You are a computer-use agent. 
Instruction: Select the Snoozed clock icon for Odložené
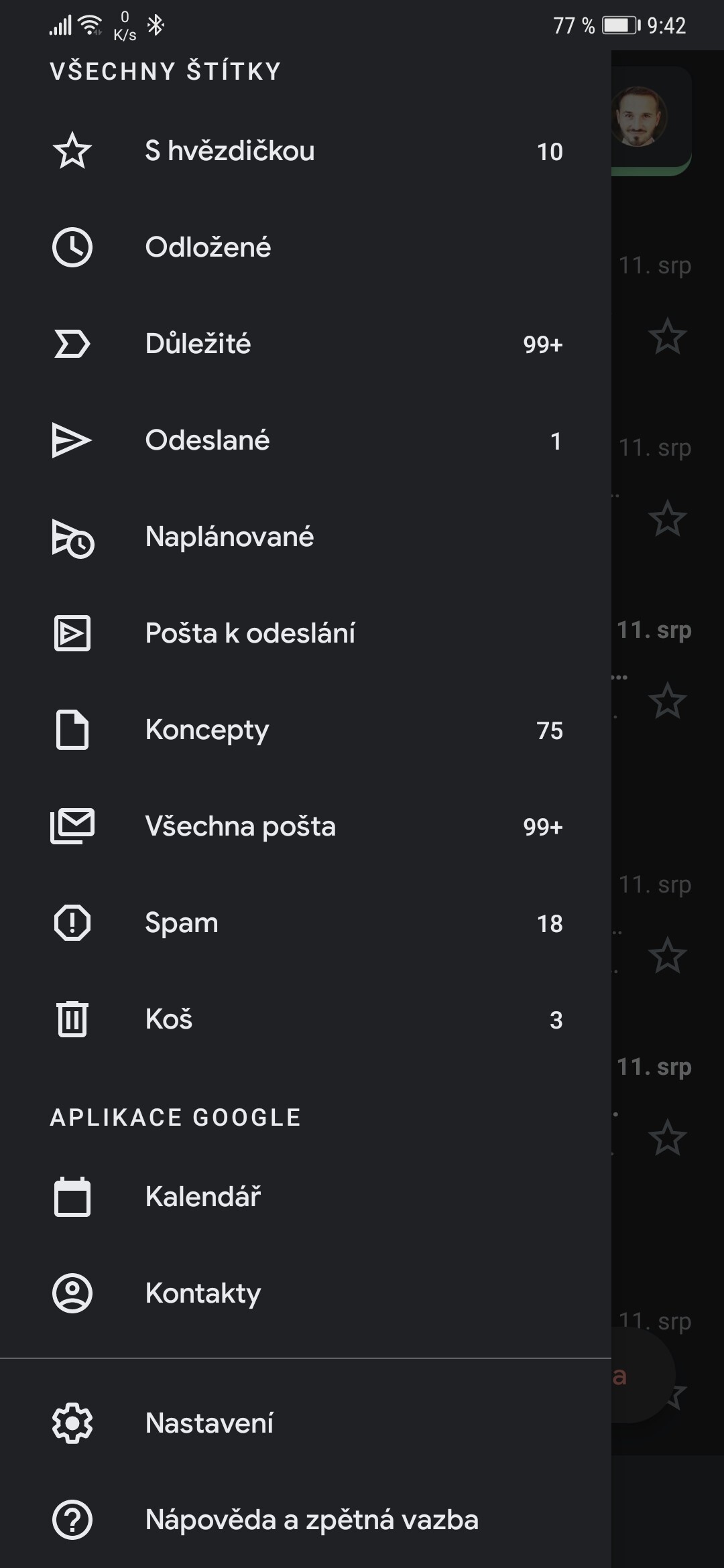pos(72,247)
